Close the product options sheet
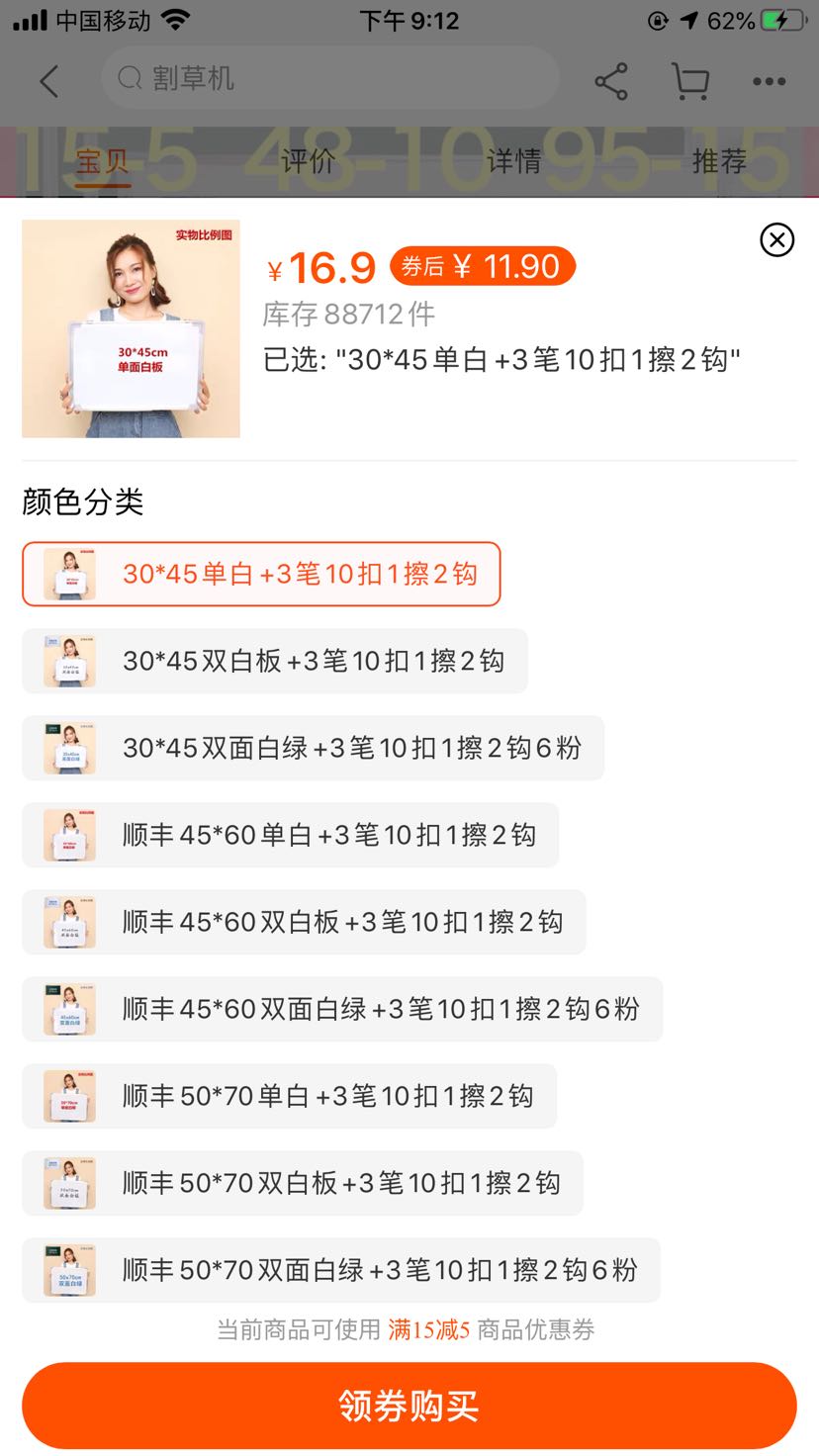Viewport: 819px width, 1456px height. [776, 239]
